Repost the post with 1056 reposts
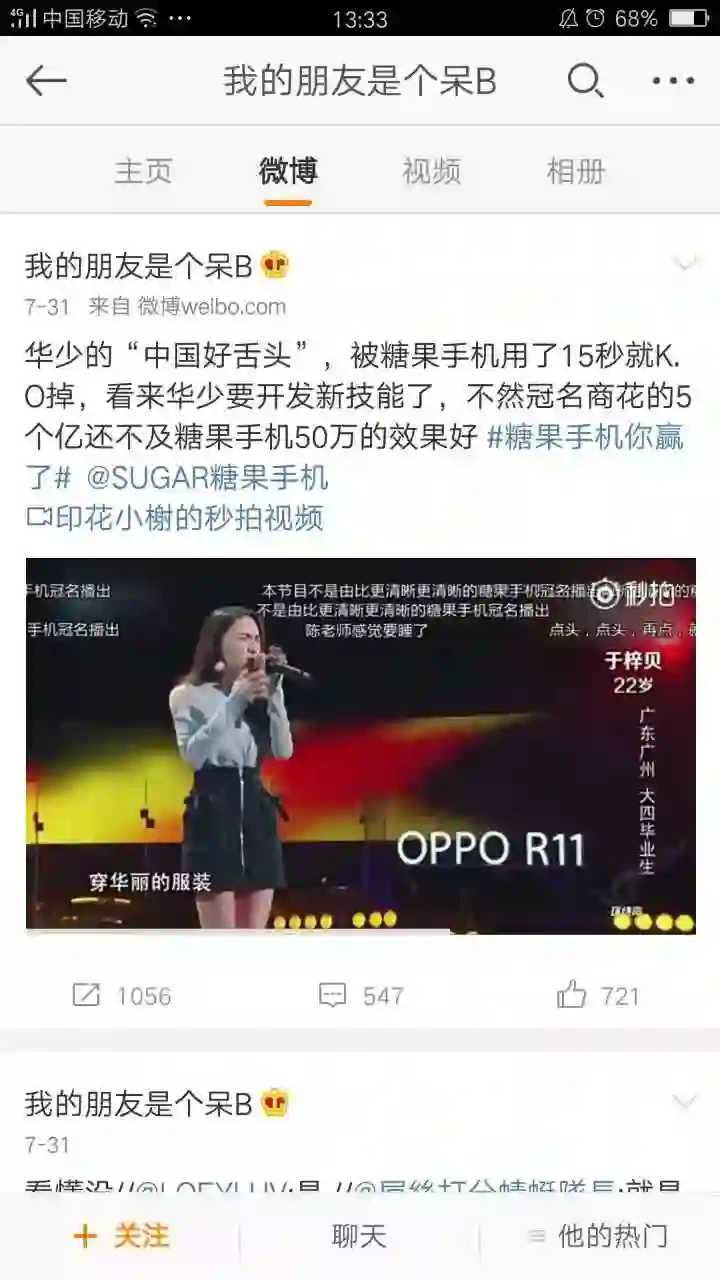The image size is (720, 1280). click(122, 995)
